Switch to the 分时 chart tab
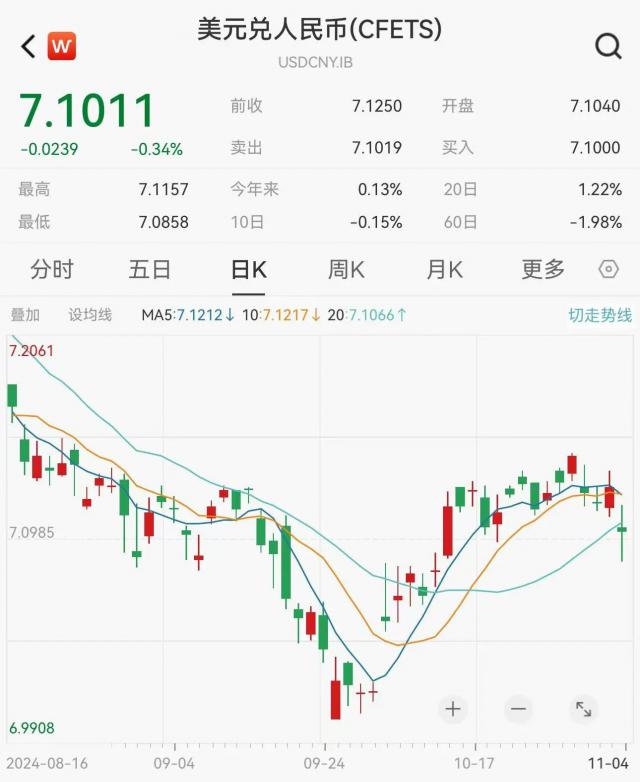The image size is (640, 782). point(52,269)
